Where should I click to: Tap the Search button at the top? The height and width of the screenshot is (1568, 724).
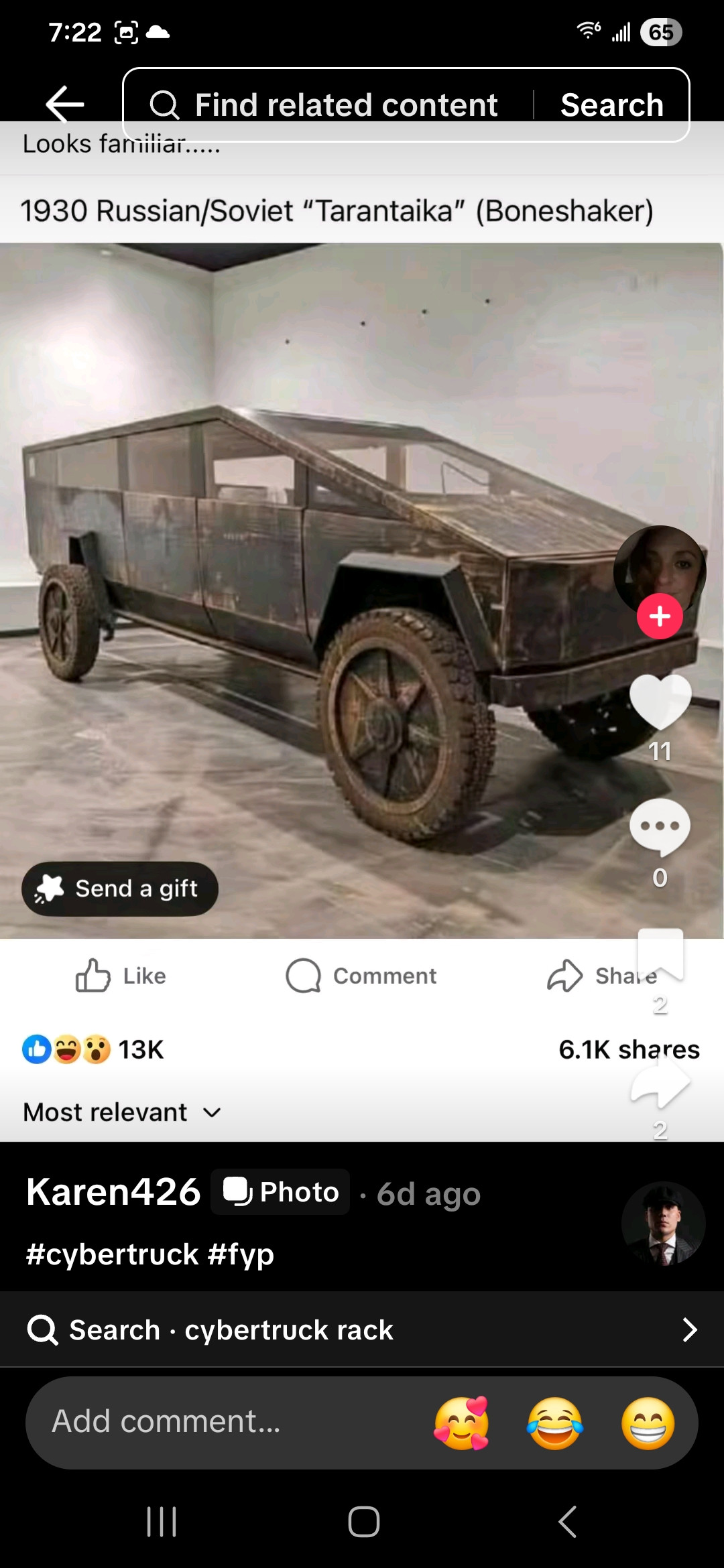click(x=611, y=105)
